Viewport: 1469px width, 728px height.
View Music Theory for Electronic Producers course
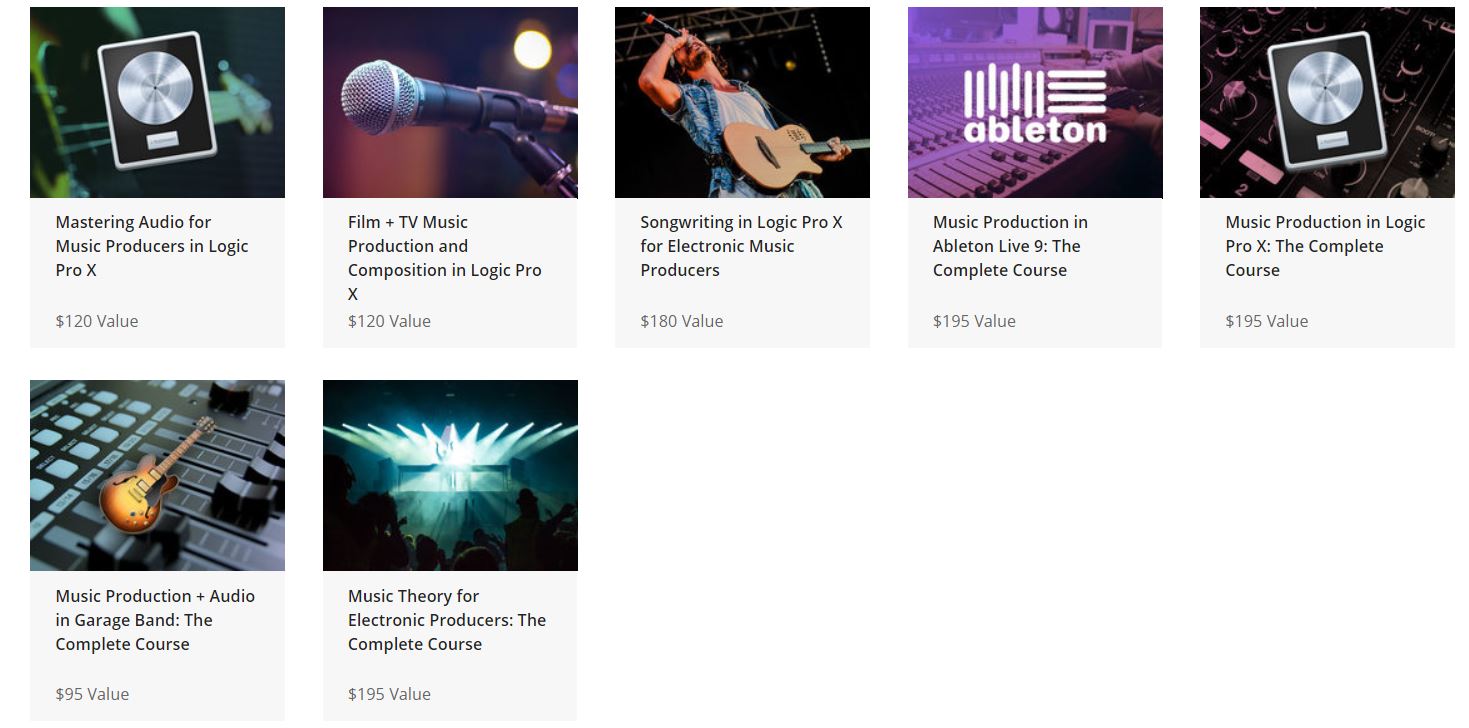pos(447,619)
